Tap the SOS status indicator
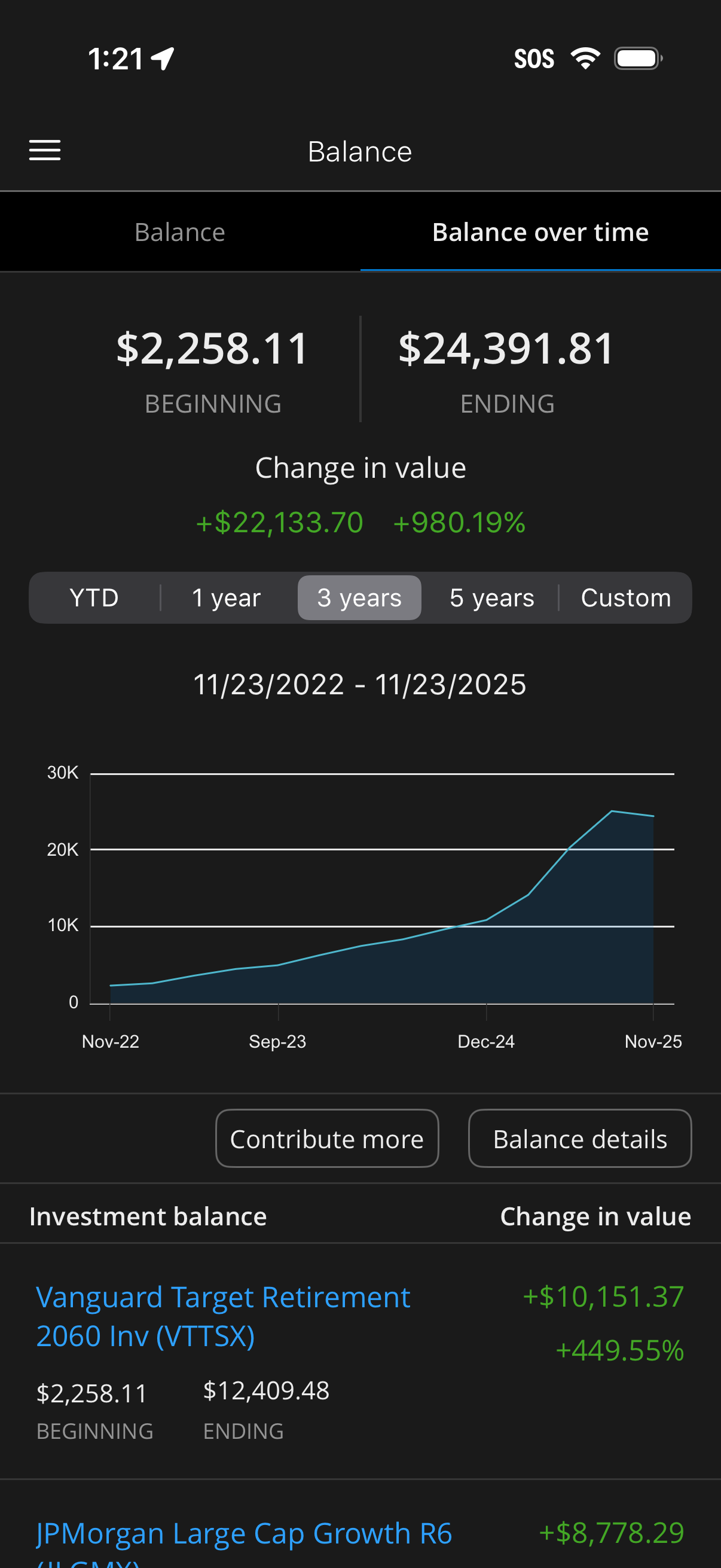 (534, 58)
